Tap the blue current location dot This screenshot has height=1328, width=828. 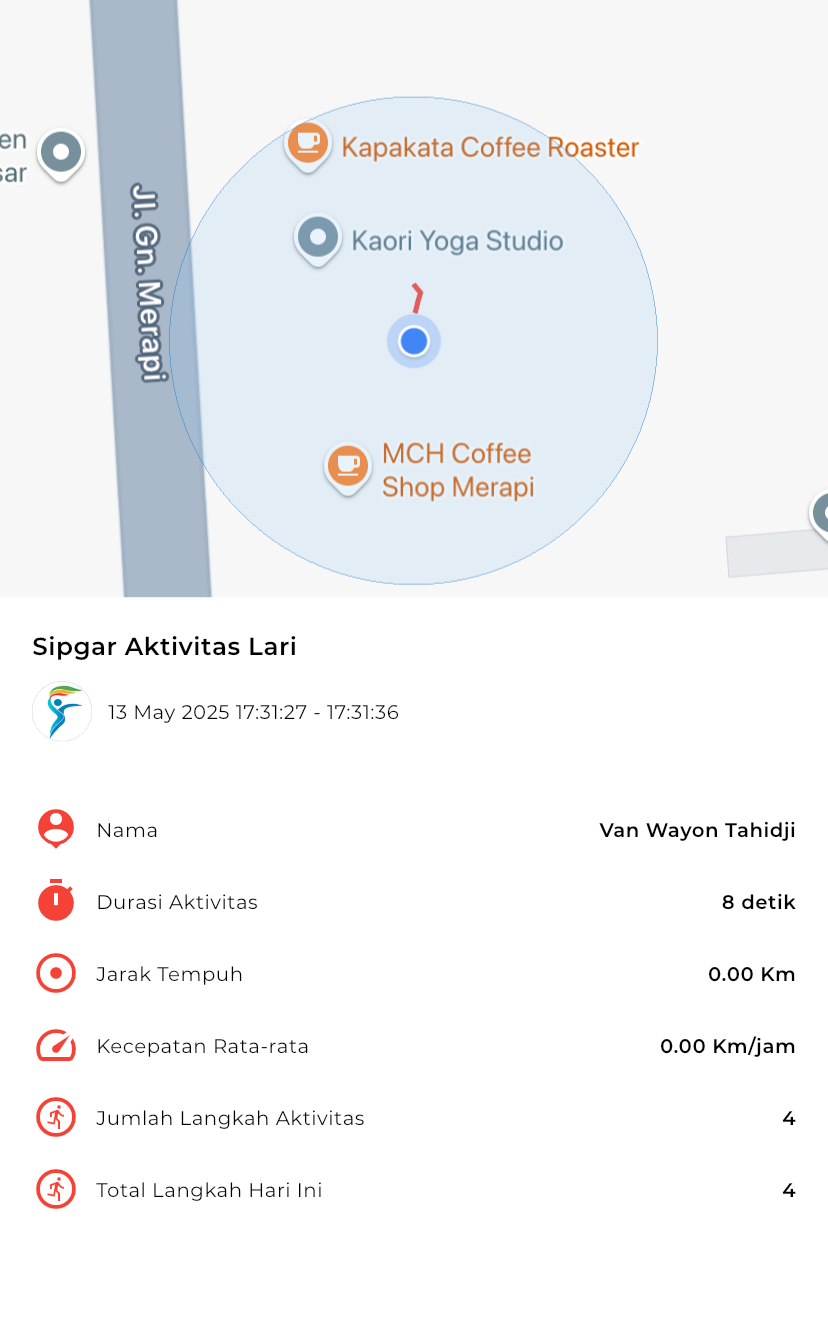(x=414, y=342)
